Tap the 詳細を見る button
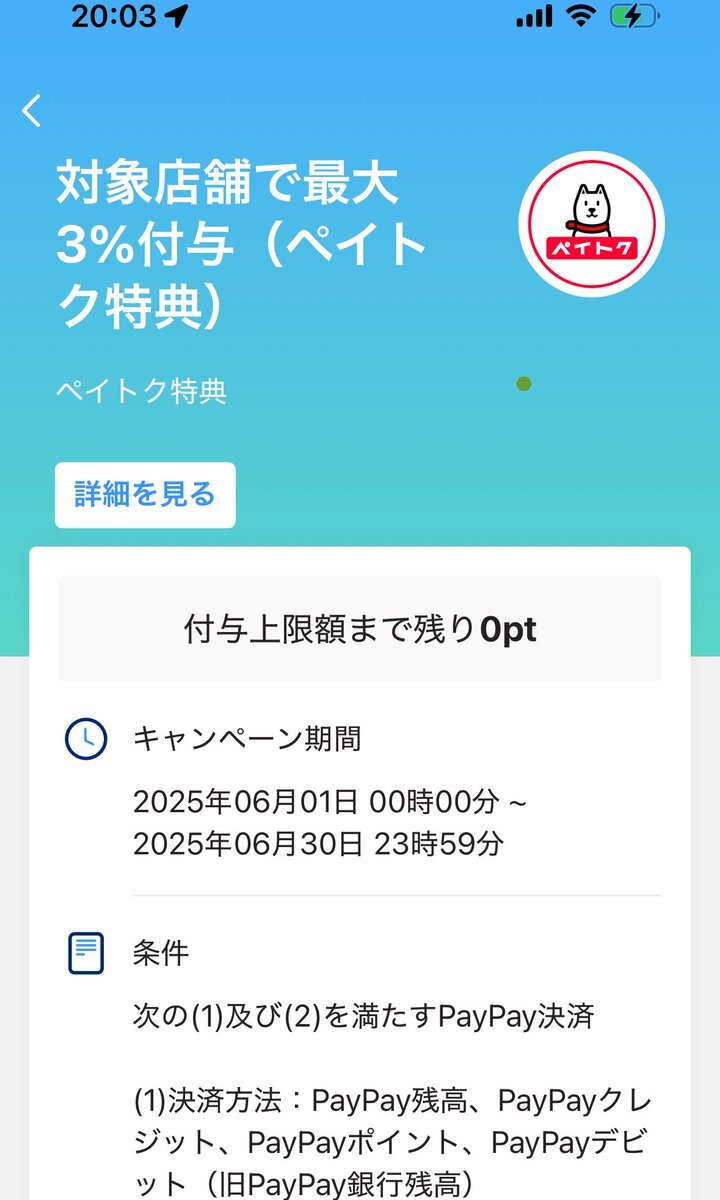This screenshot has width=720, height=1200. point(145,494)
